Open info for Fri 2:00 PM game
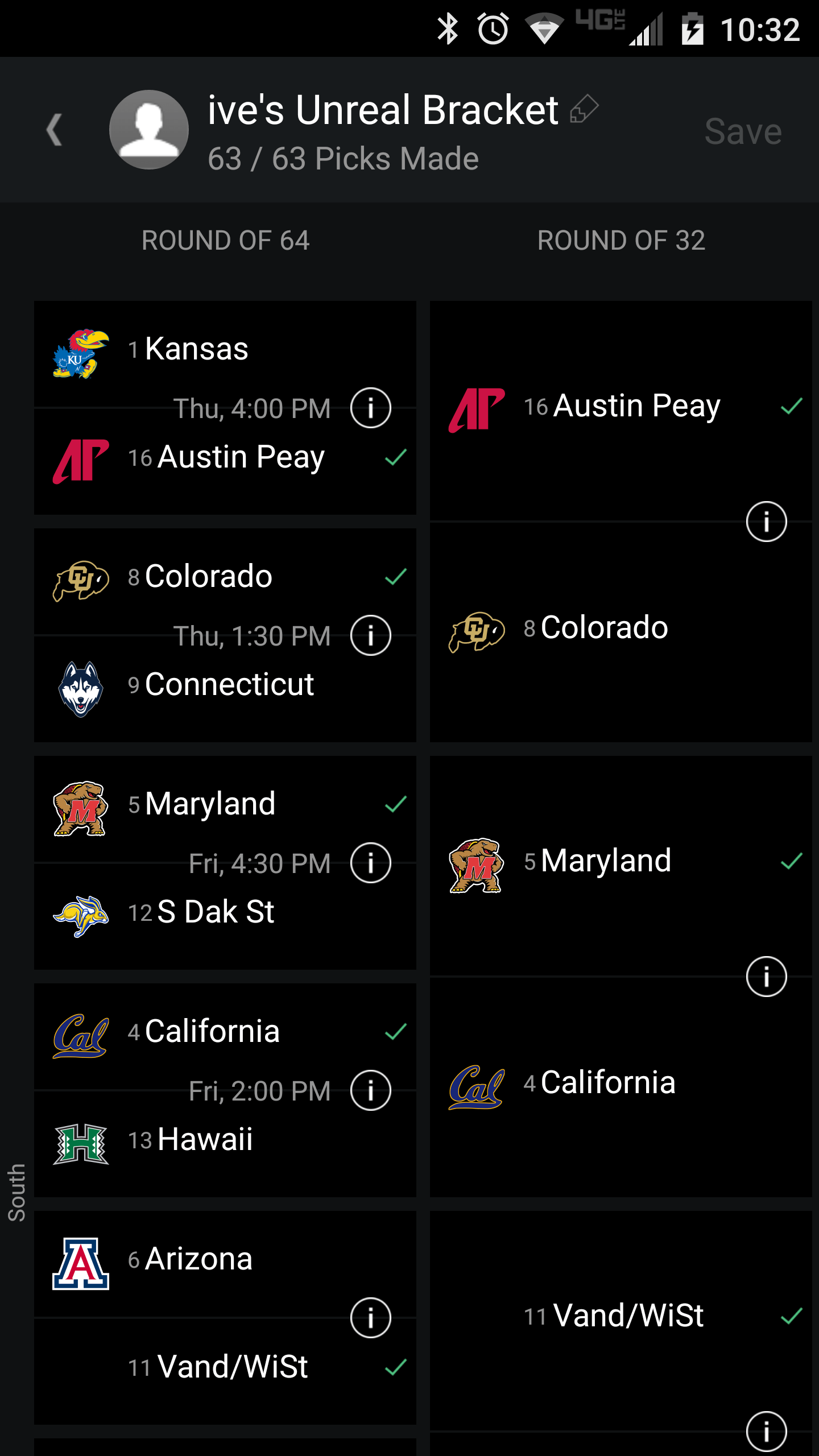Screen dimensions: 819x1456 [x=371, y=1090]
